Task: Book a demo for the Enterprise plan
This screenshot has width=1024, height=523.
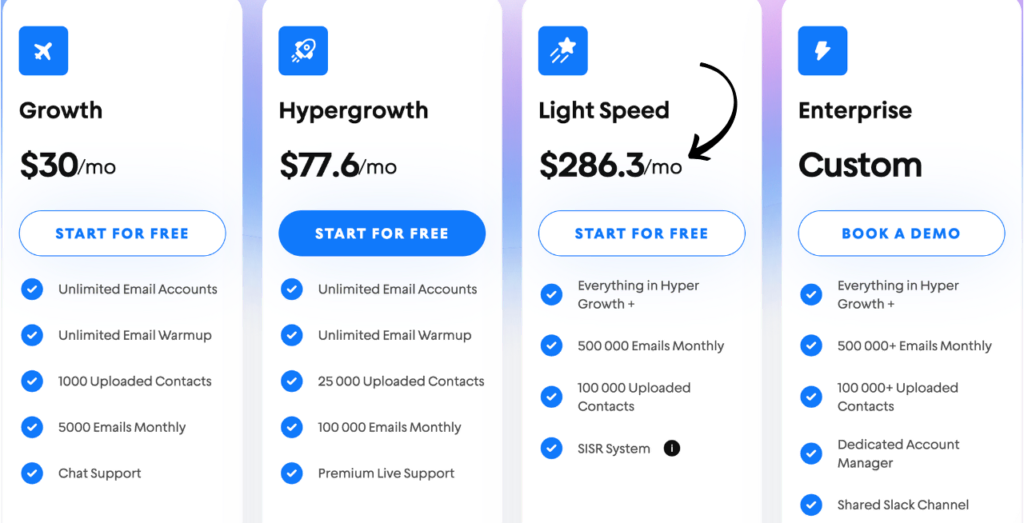Action: 900,233
